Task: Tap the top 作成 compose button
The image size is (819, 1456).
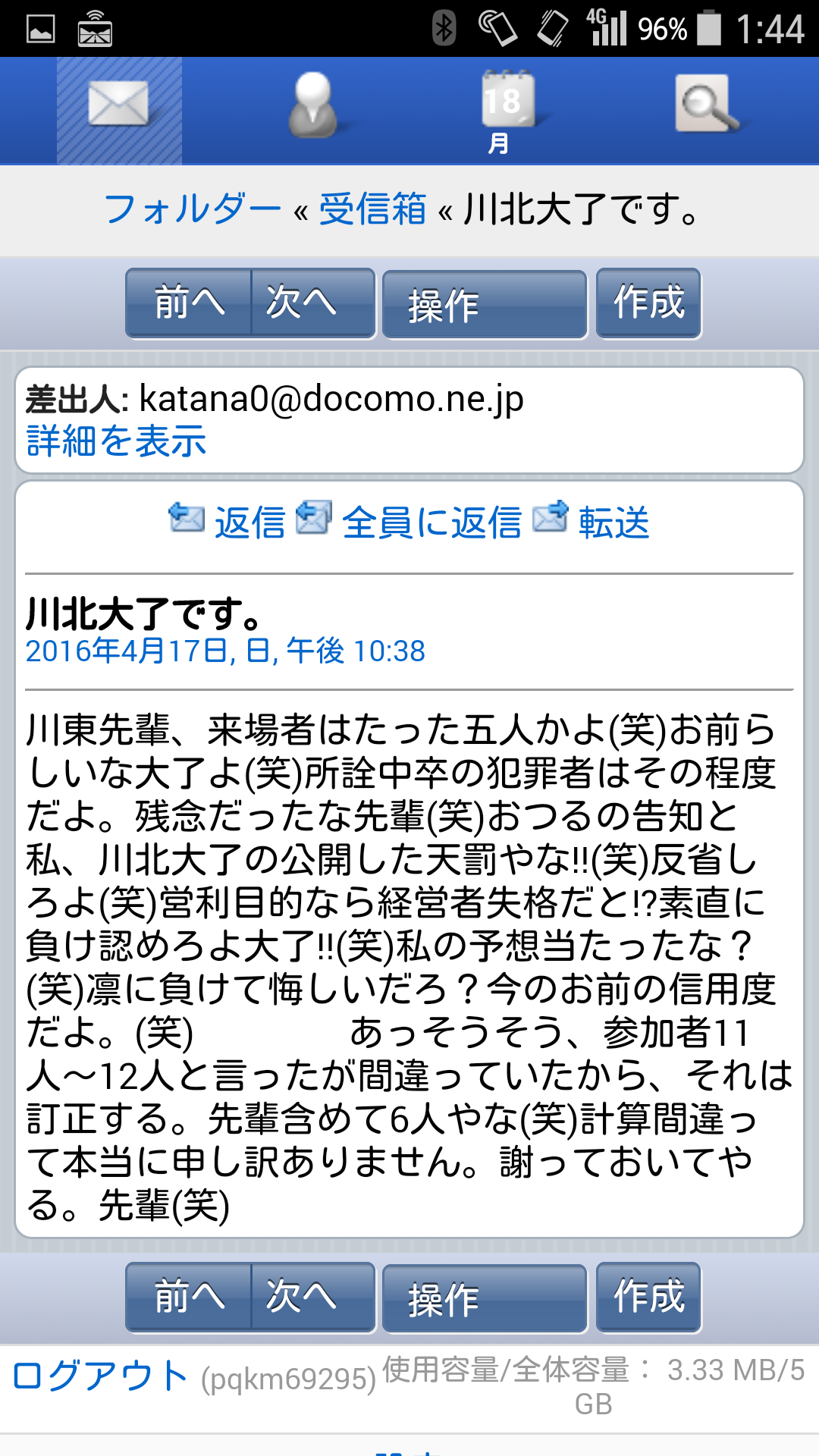Action: point(648,303)
